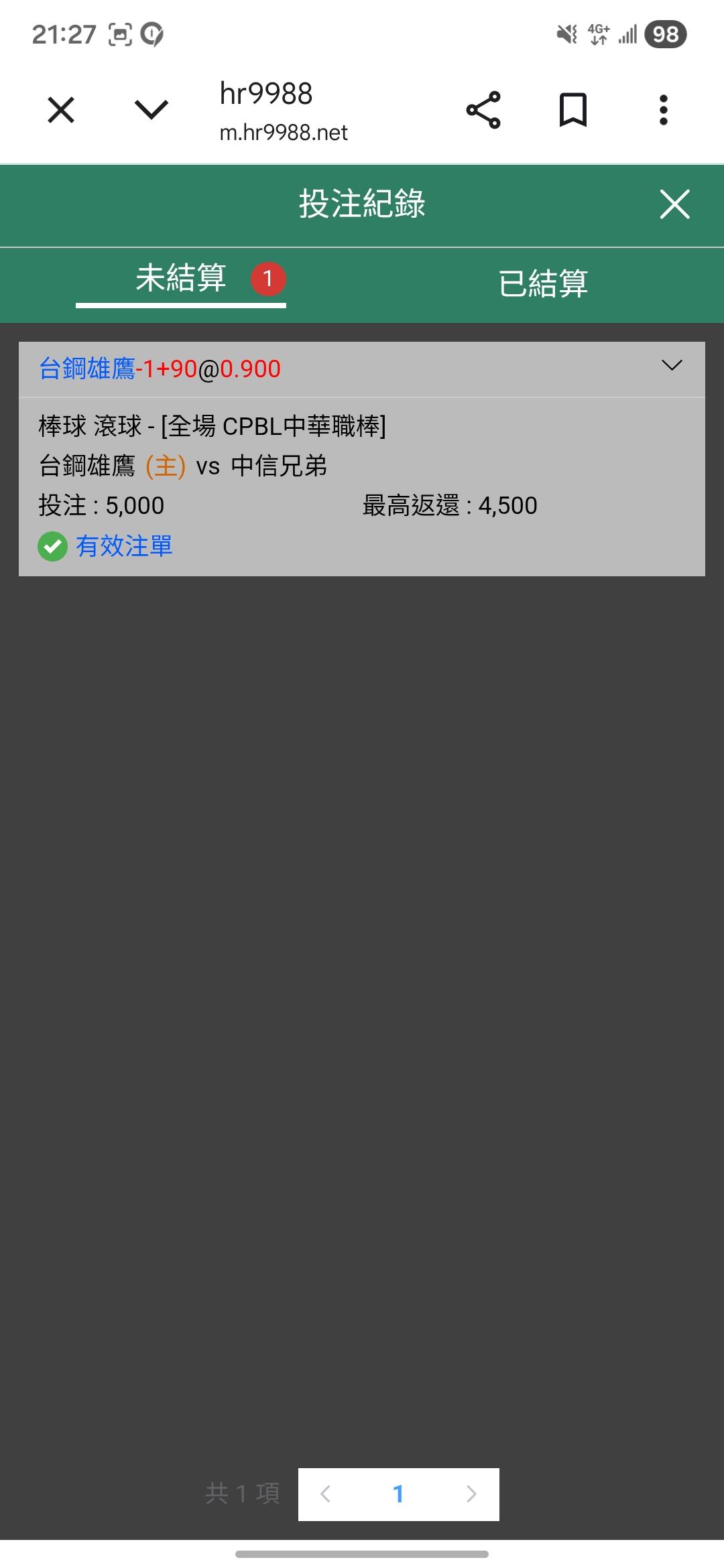This screenshot has width=724, height=1568.
Task: Close the 投注紀錄 panel
Action: click(x=674, y=204)
